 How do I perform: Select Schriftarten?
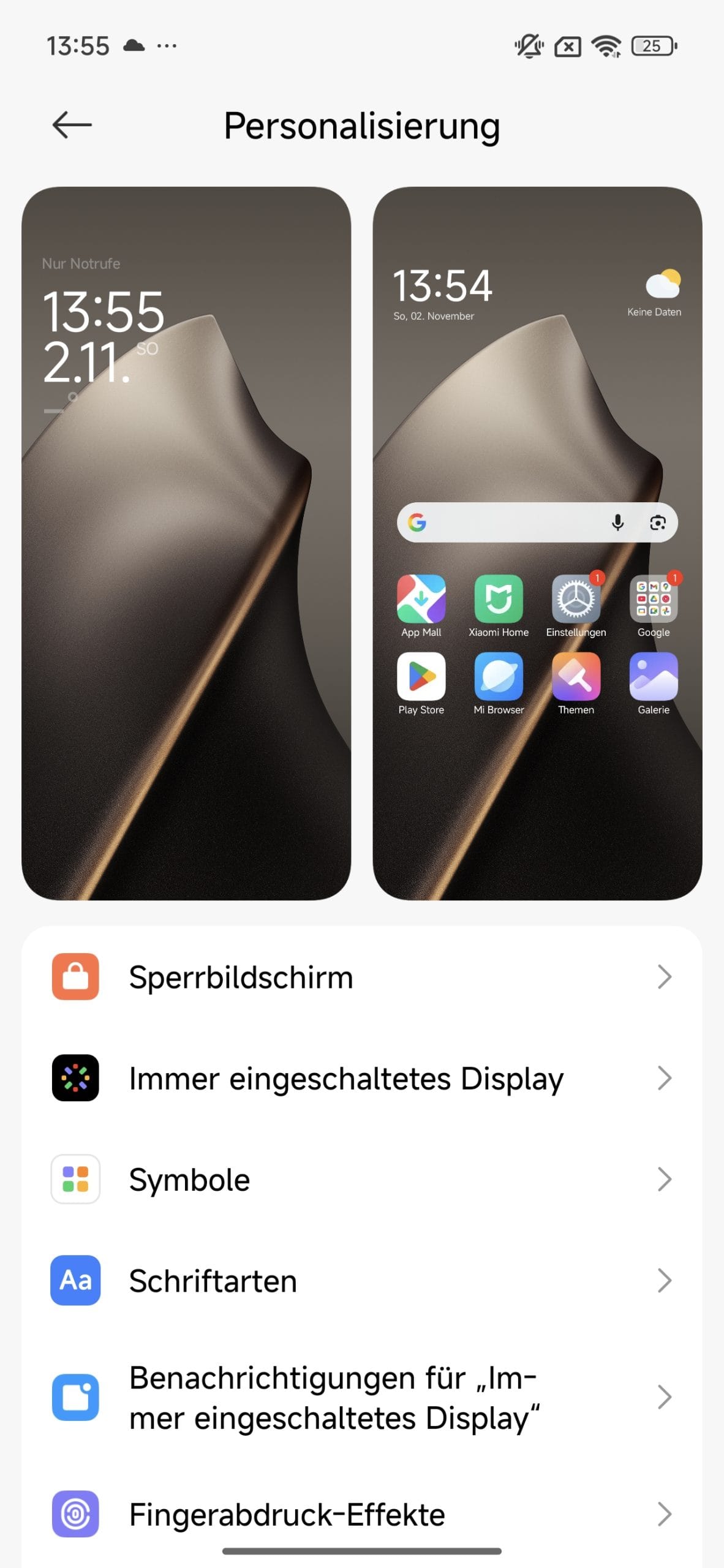[x=361, y=1280]
